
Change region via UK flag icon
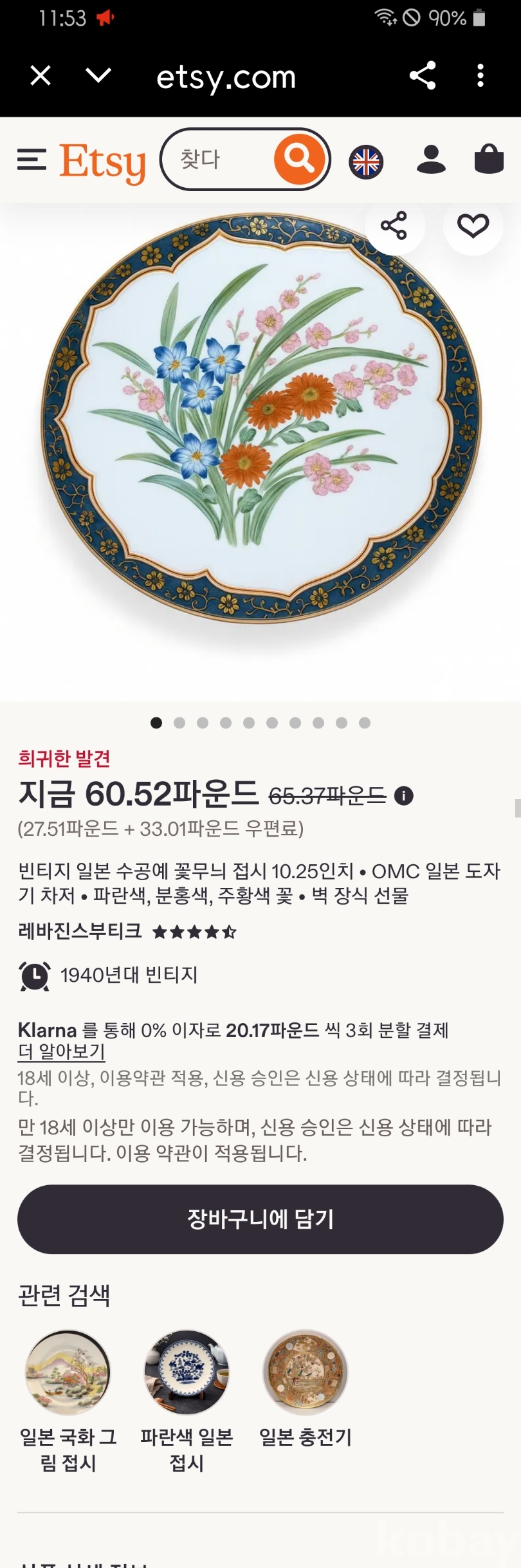366,161
